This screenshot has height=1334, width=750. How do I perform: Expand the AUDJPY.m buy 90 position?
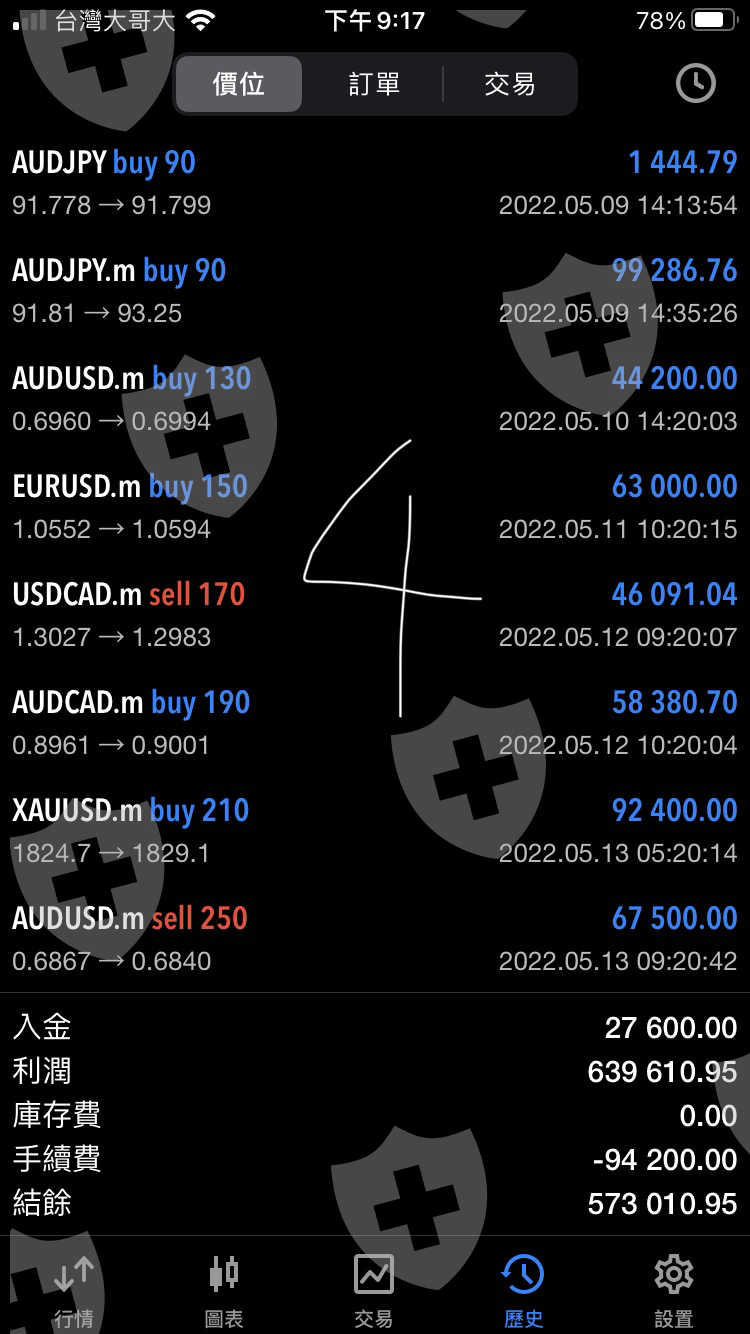(x=374, y=291)
